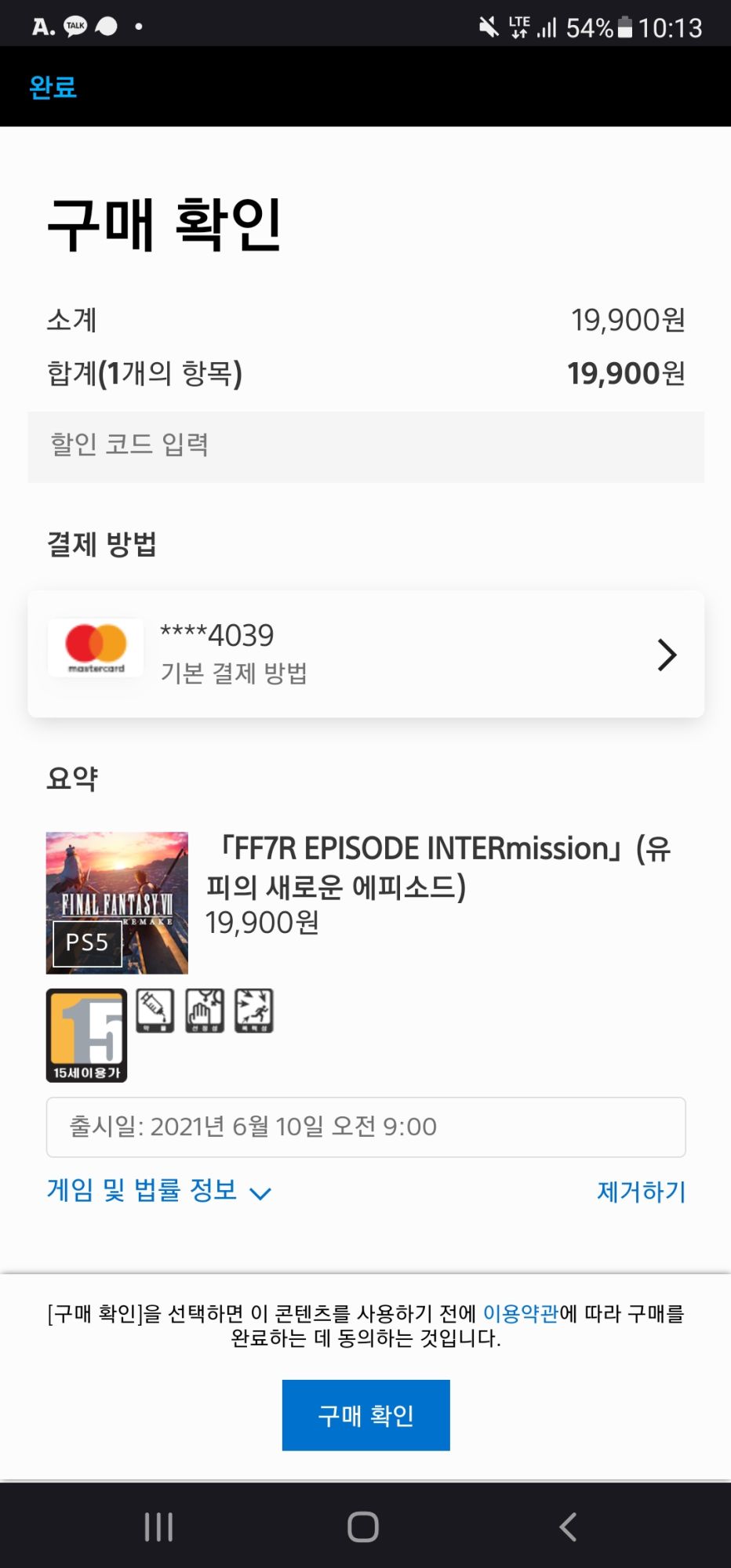Click the violence (폭력성) descriptor icon
Screen dimensions: 731x1568
point(253,1011)
